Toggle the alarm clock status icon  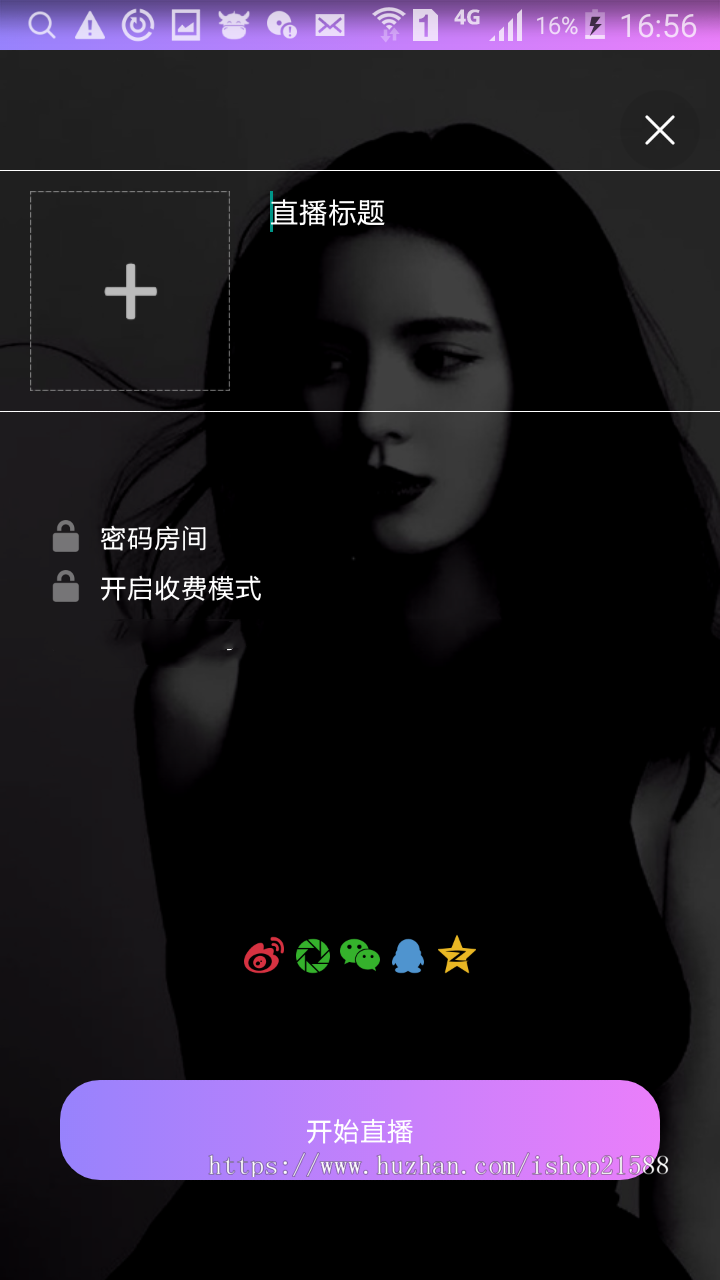[138, 24]
